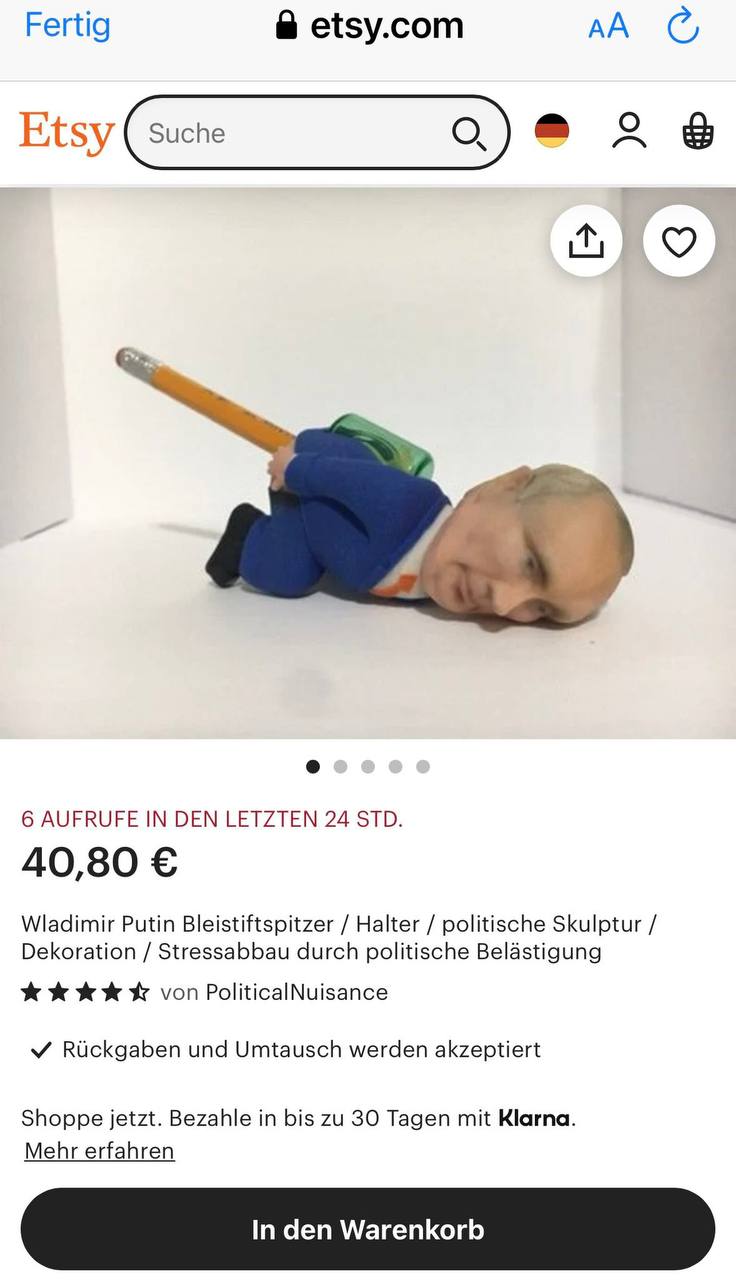Open the shopping basket
The height and width of the screenshot is (1280, 736).
point(698,131)
